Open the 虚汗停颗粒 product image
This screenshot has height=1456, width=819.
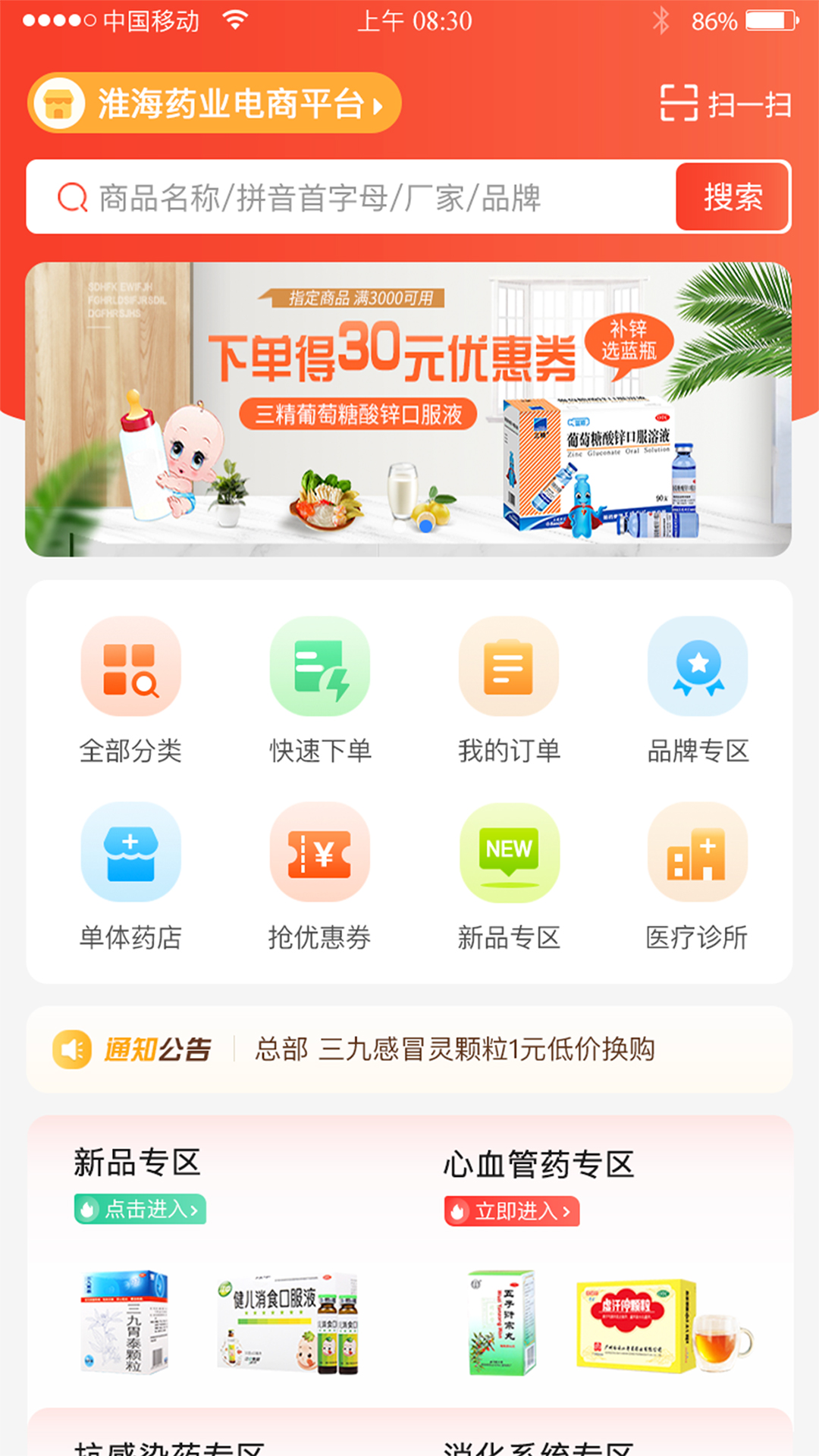(664, 1326)
